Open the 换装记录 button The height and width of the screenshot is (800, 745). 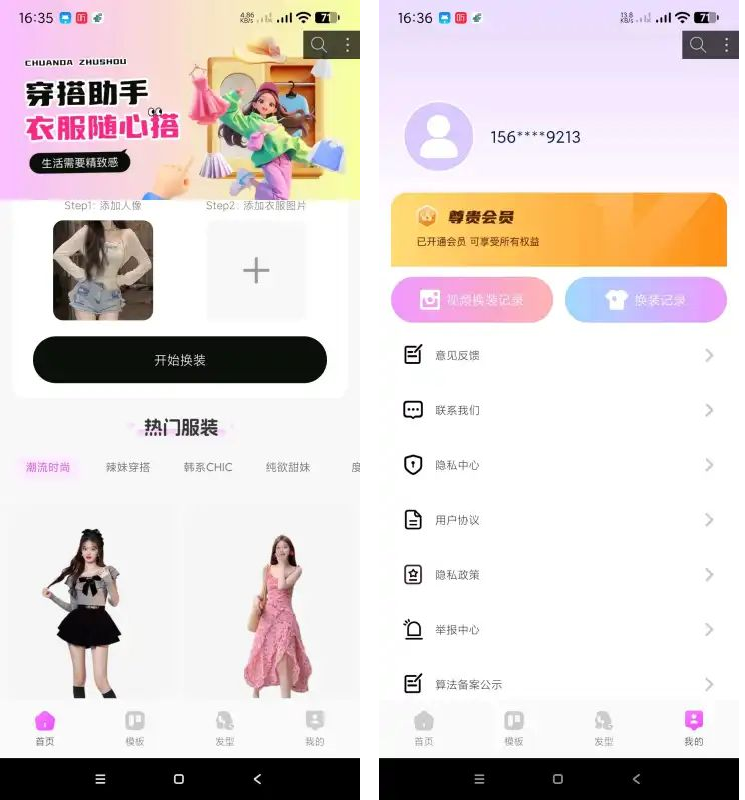pyautogui.click(x=646, y=300)
